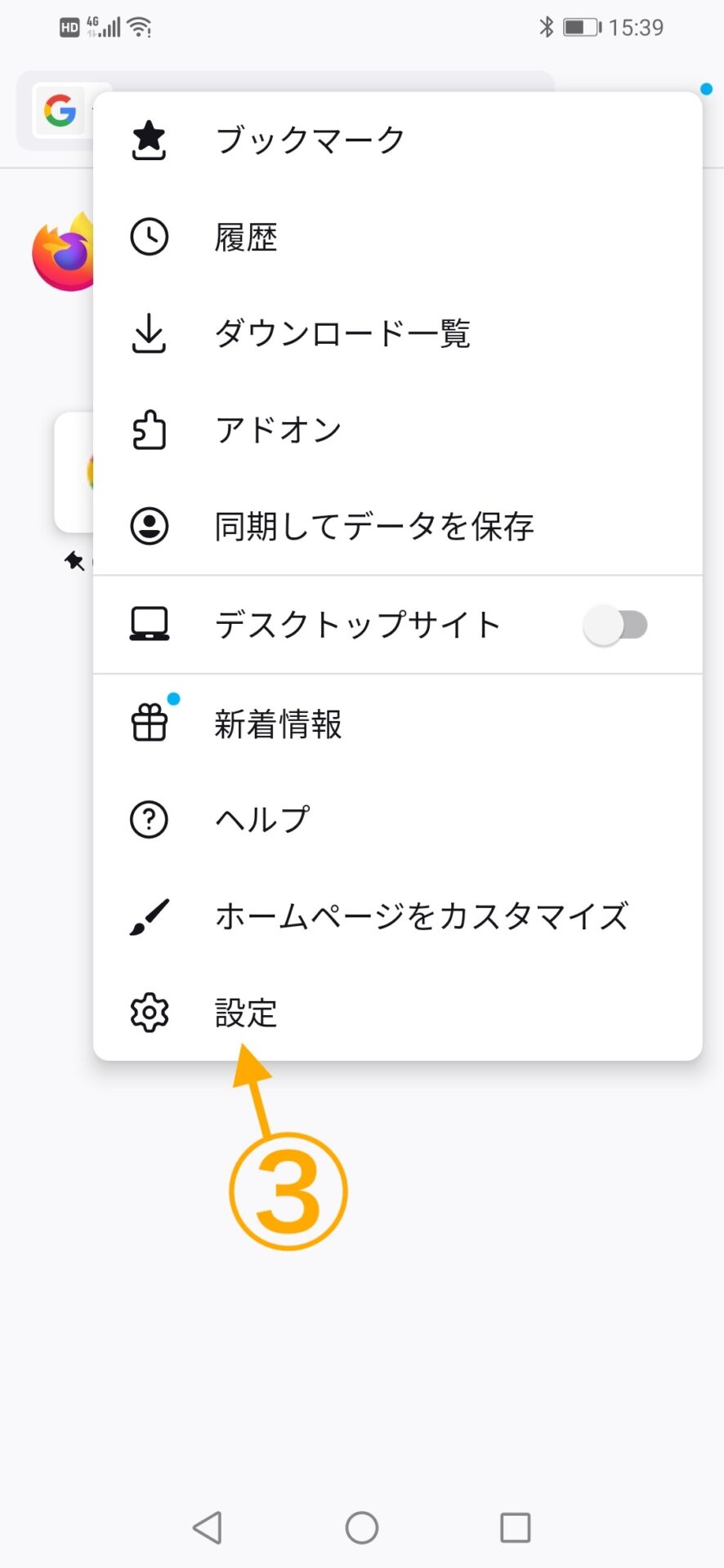Select 同期してデータを保存
Image resolution: width=724 pixels, height=1568 pixels.
(398, 527)
